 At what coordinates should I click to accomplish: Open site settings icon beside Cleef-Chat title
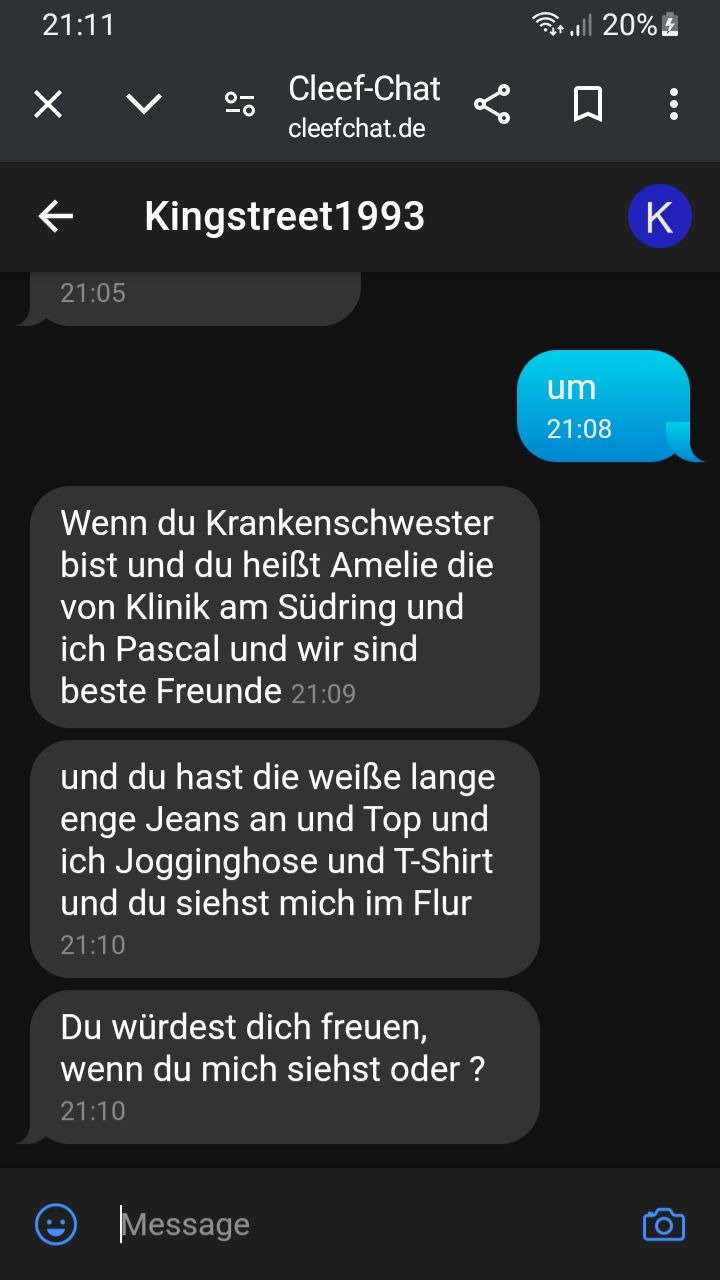[x=240, y=104]
